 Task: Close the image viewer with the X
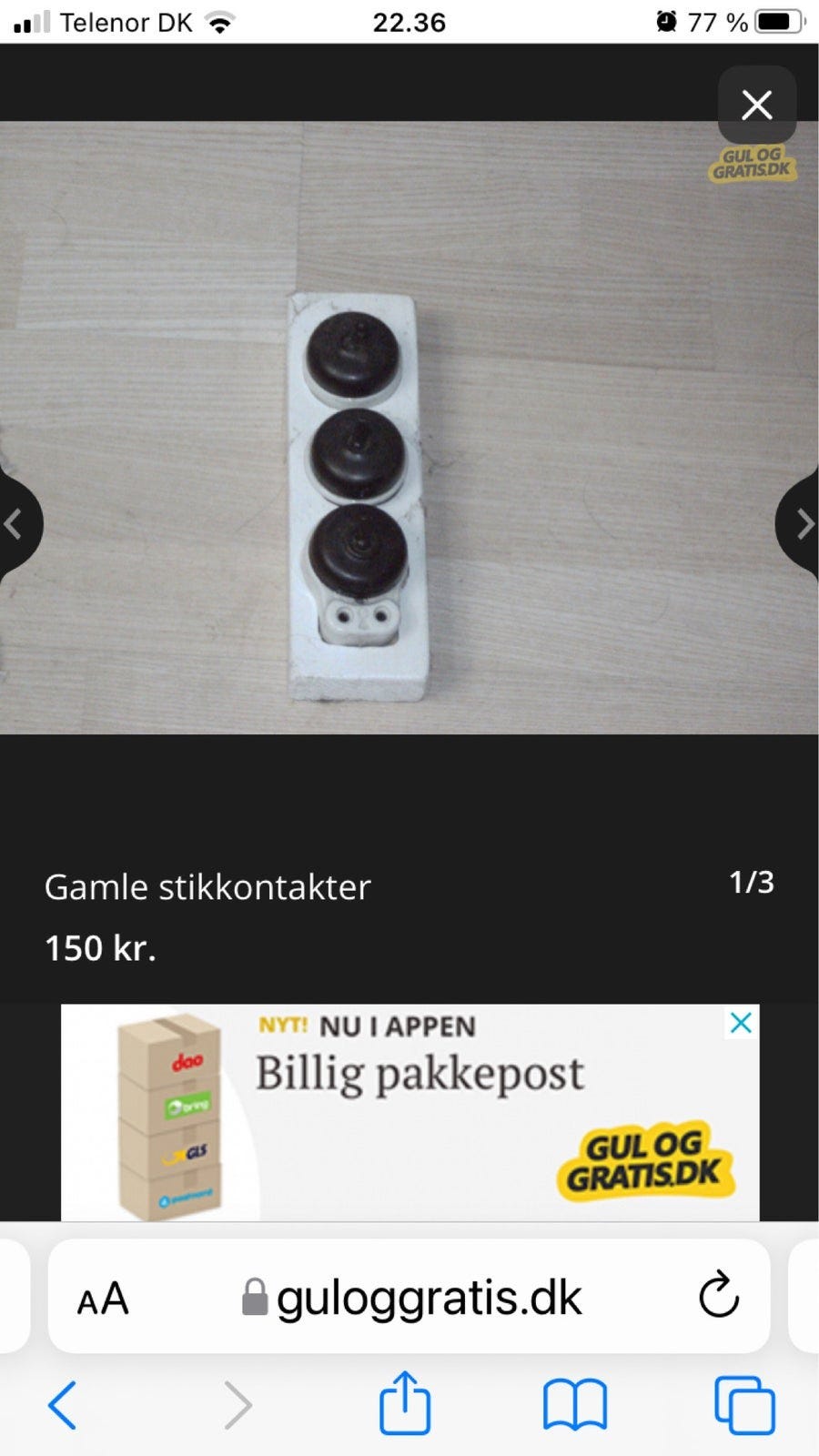click(757, 105)
